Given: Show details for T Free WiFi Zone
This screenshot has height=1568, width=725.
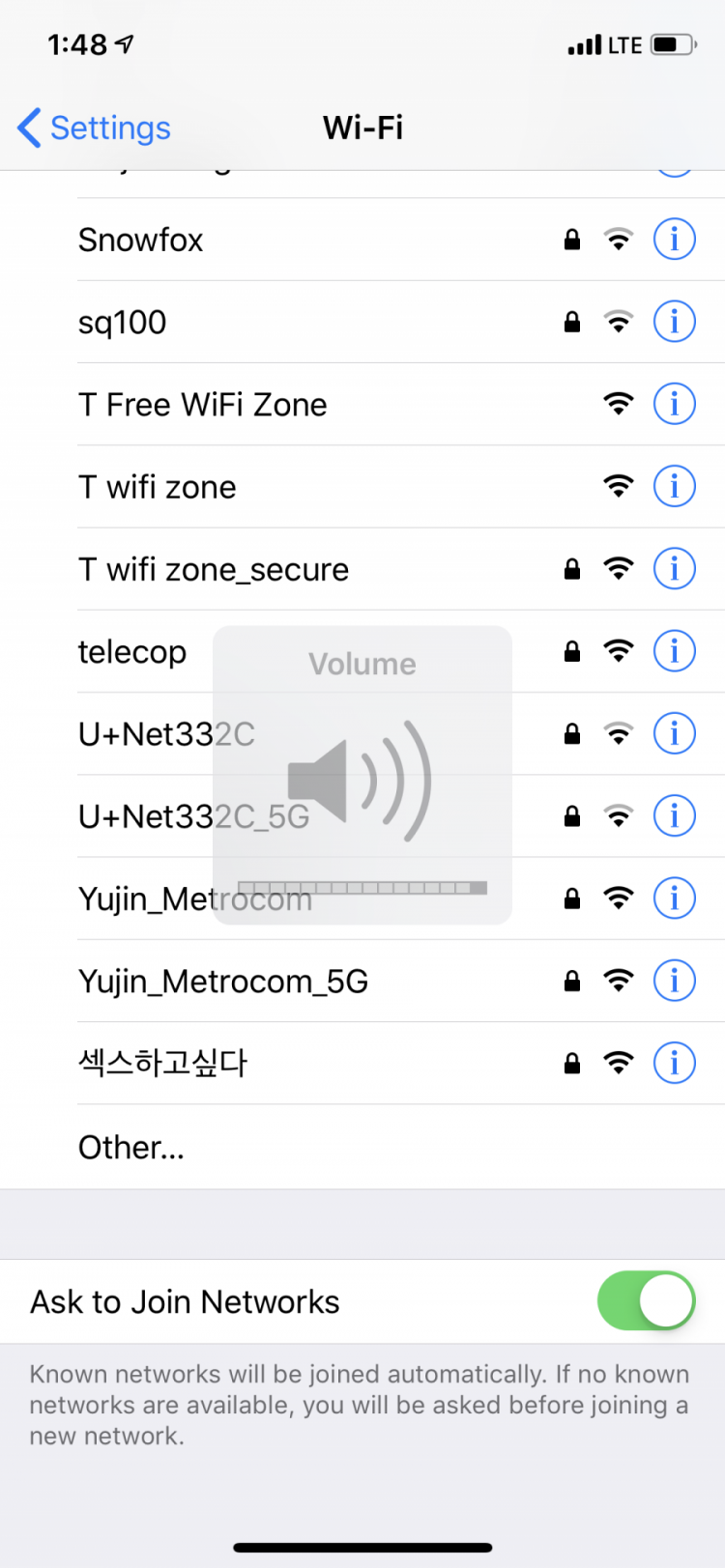Looking at the screenshot, I should (674, 404).
